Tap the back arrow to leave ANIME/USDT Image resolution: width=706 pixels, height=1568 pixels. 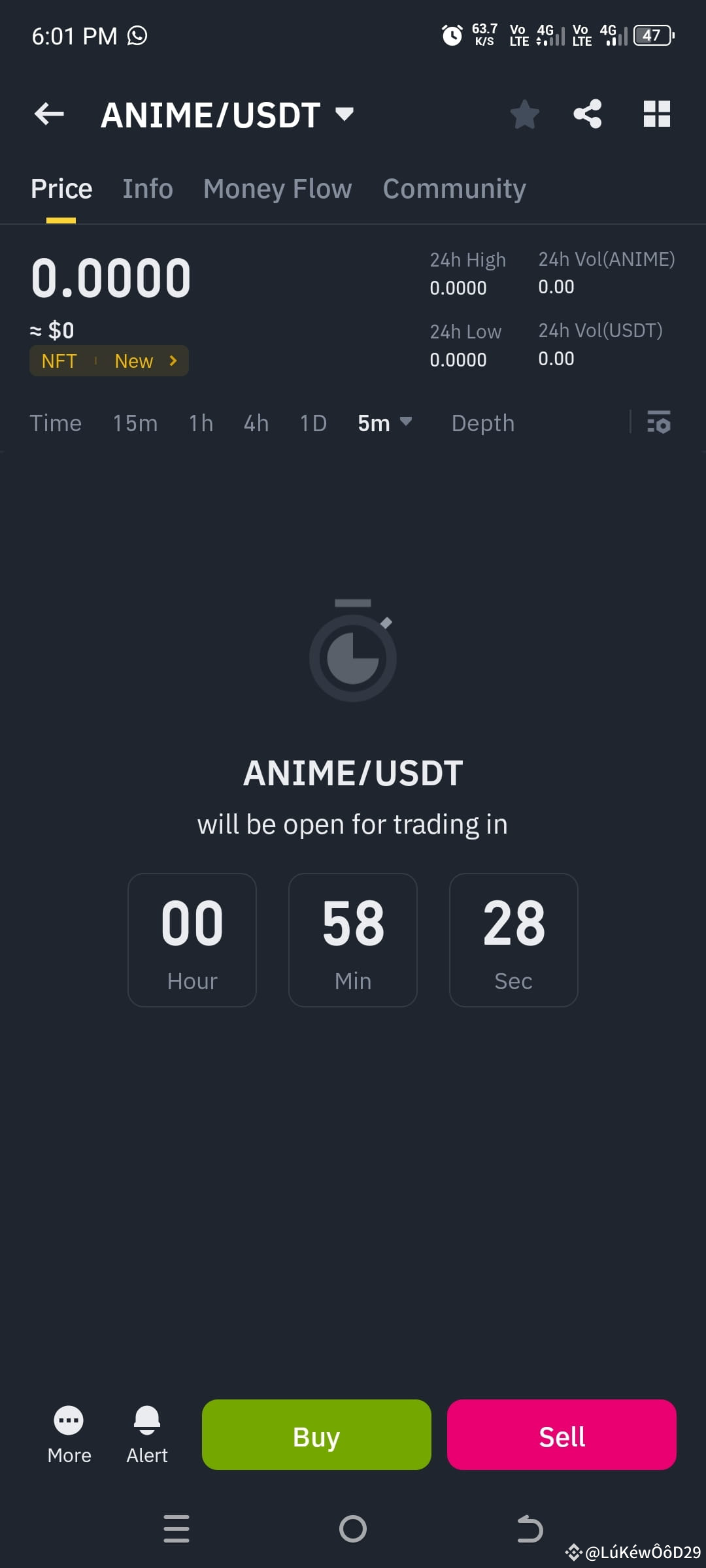tap(49, 114)
